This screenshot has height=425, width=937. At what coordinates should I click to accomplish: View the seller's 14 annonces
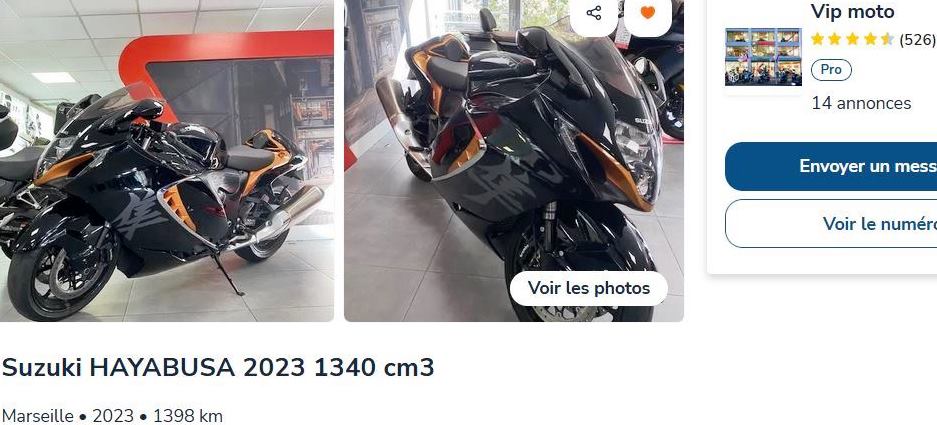pyautogui.click(x=861, y=103)
